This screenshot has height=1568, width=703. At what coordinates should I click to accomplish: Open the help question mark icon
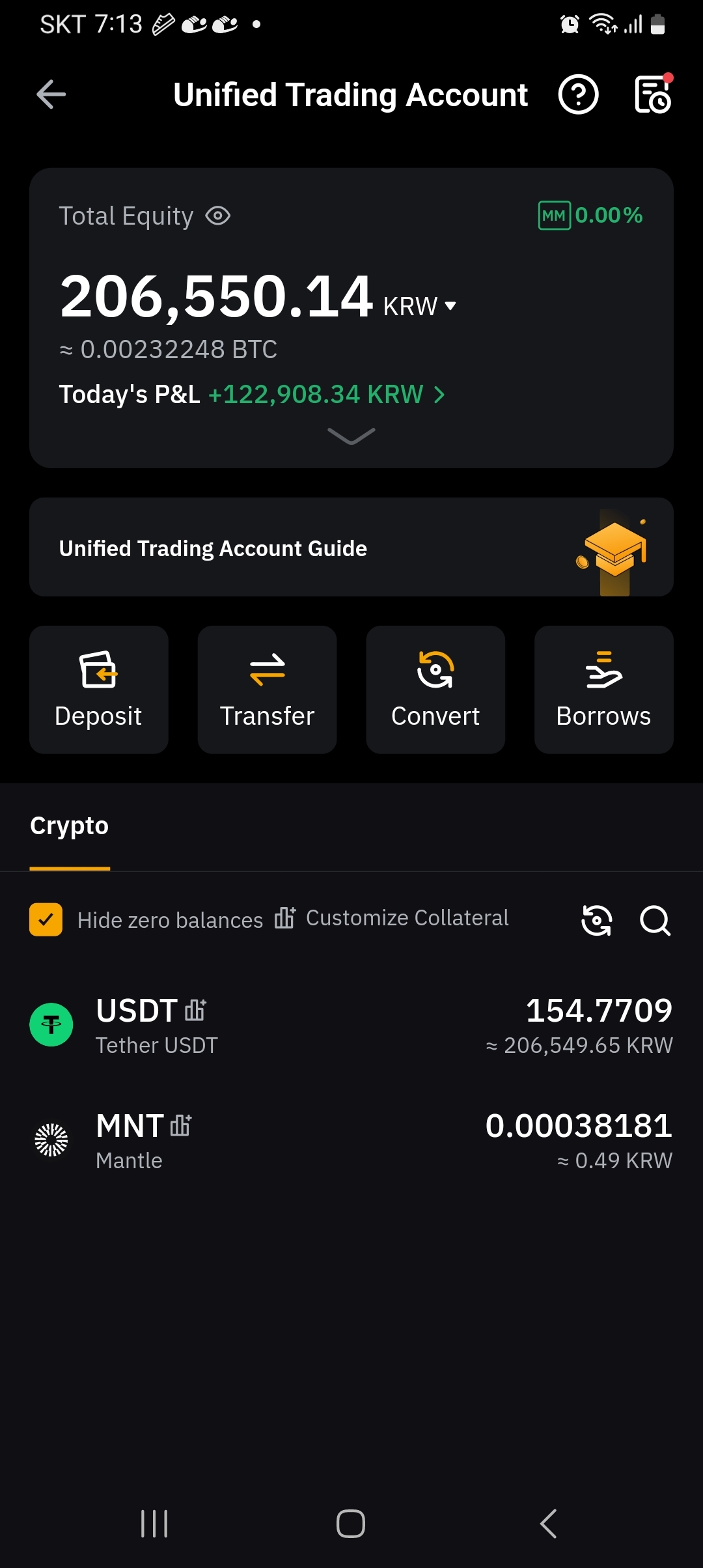point(578,95)
